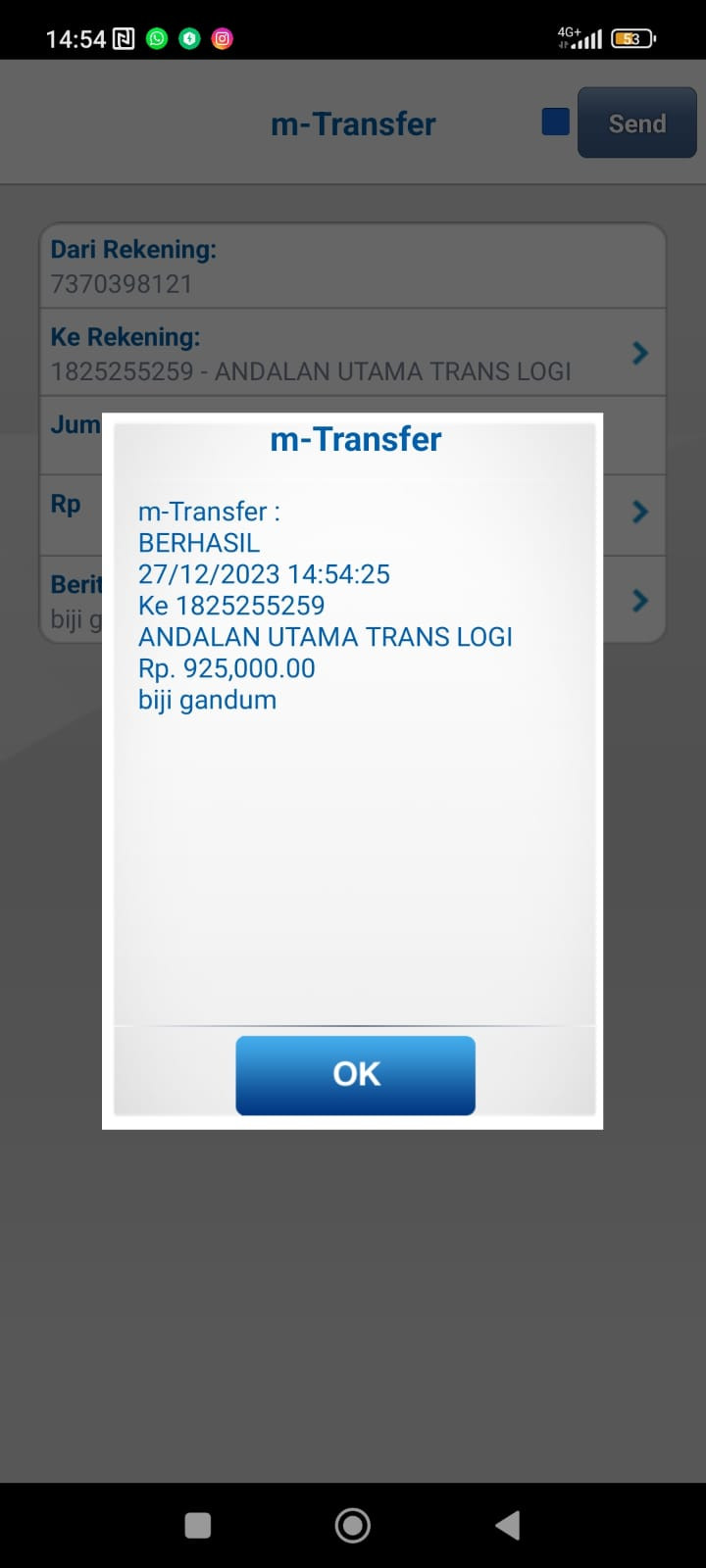Image resolution: width=706 pixels, height=1568 pixels.
Task: Open the Ke Rekening destination account row
Action: point(353,353)
